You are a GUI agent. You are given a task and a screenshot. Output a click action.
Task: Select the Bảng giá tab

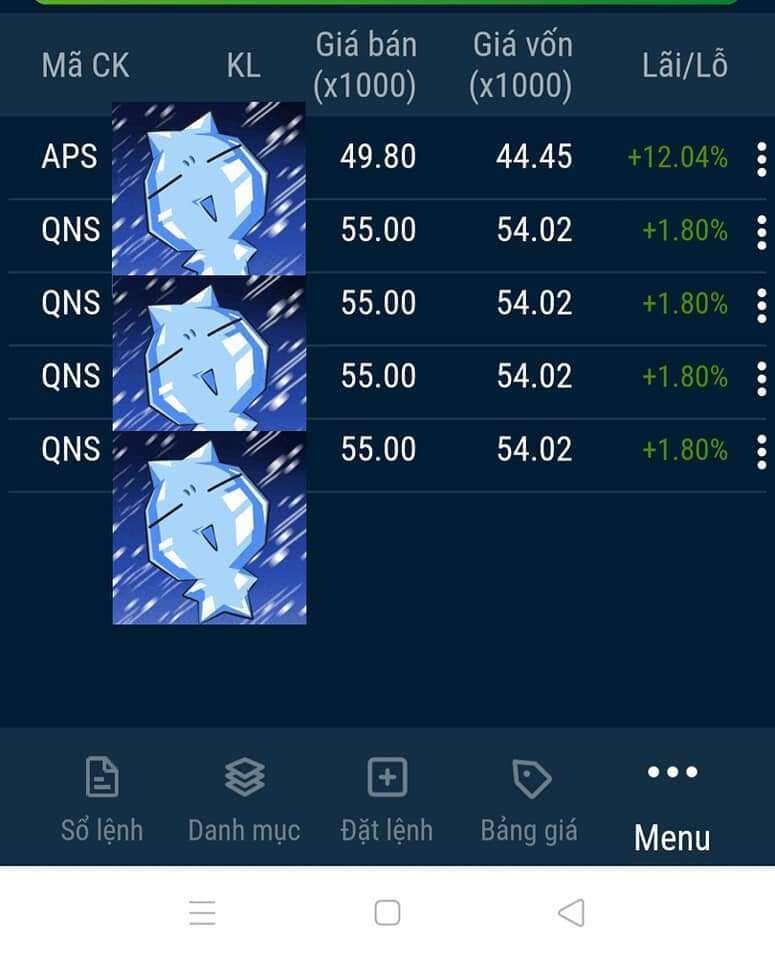pyautogui.click(x=530, y=800)
